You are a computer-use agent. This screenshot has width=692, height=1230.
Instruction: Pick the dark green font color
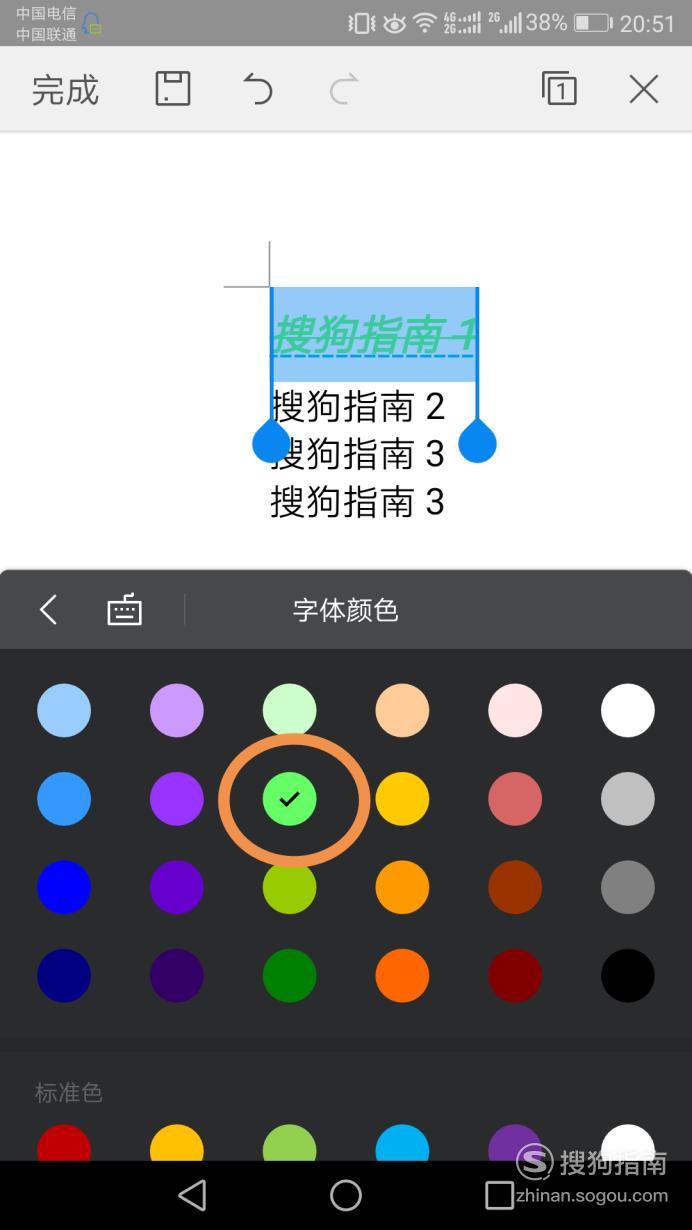tap(289, 975)
